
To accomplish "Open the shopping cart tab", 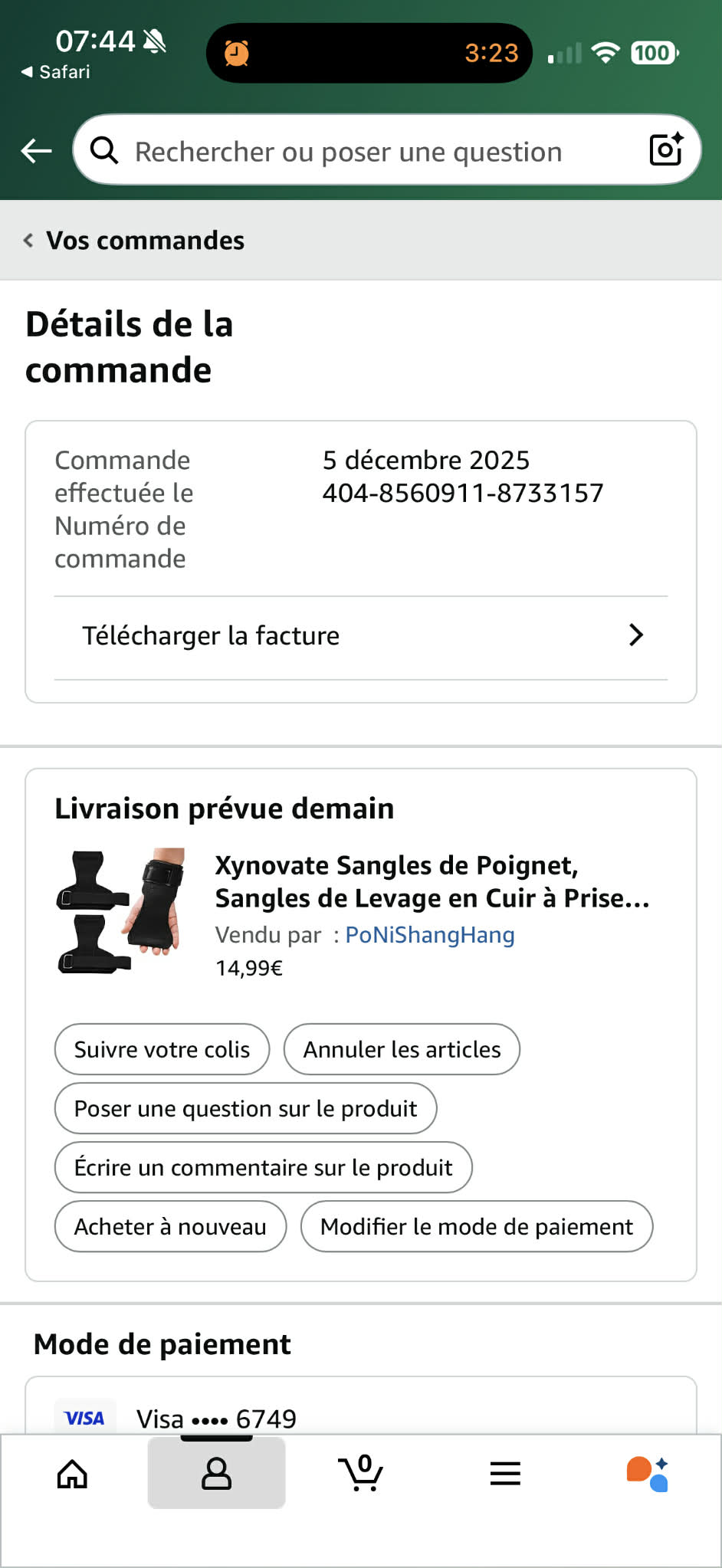I will coord(361,1473).
